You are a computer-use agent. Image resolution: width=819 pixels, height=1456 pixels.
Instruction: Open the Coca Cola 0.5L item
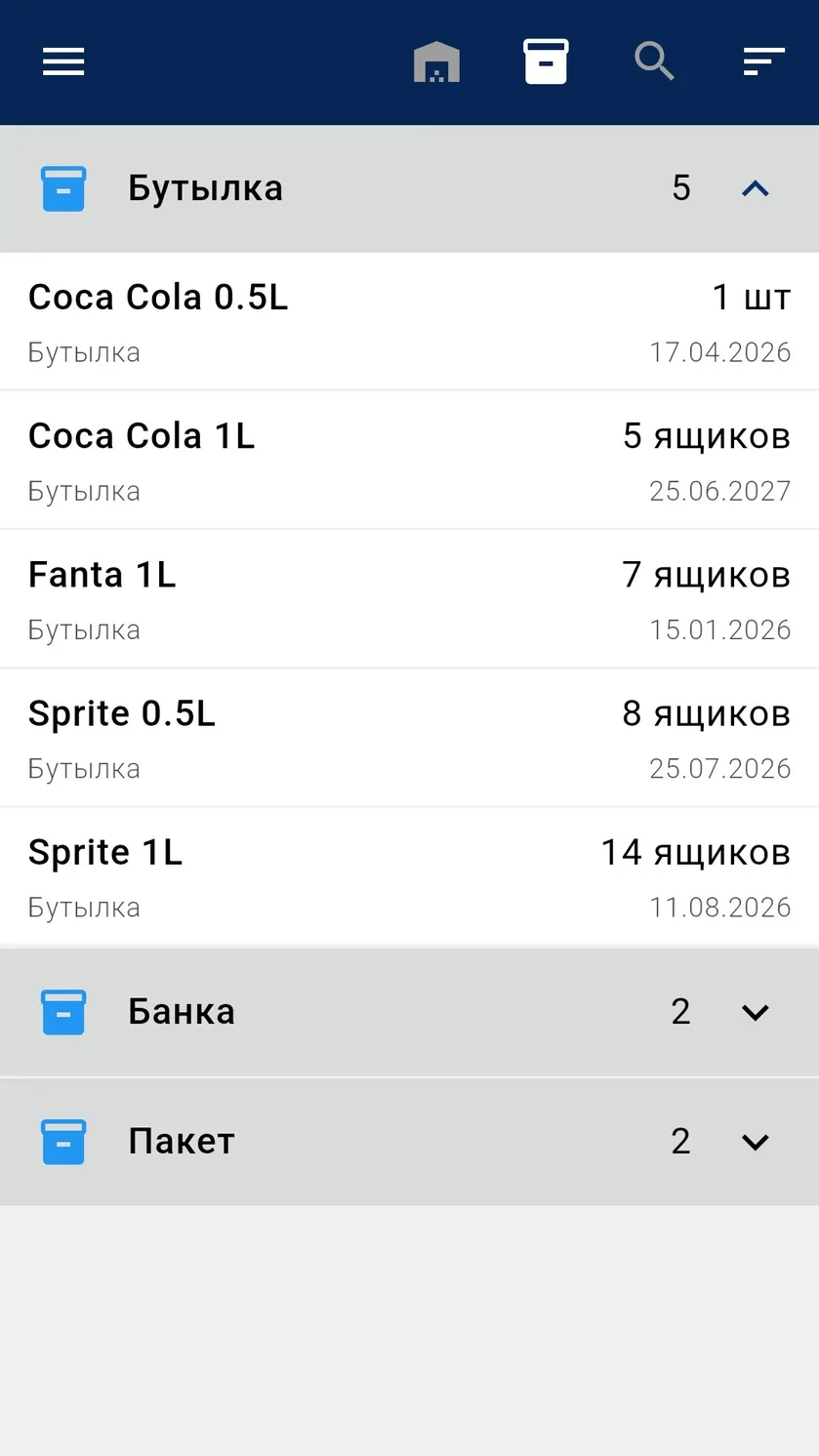pyautogui.click(x=409, y=322)
